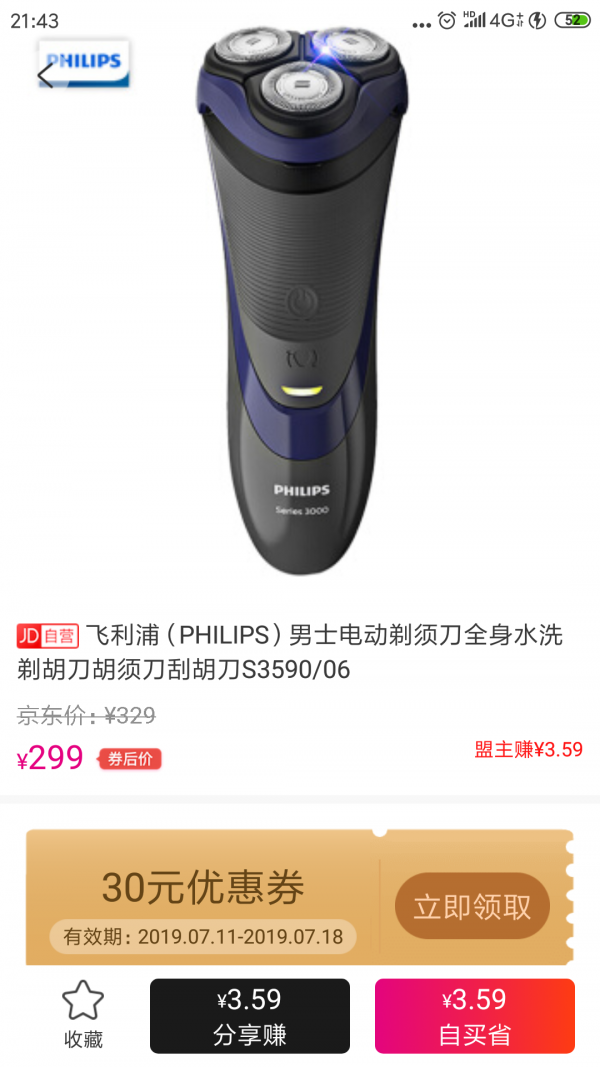Viewport: 600px width, 1067px height.
Task: Tap 自买省 to buy and save ¥3.59
Action: [474, 1016]
